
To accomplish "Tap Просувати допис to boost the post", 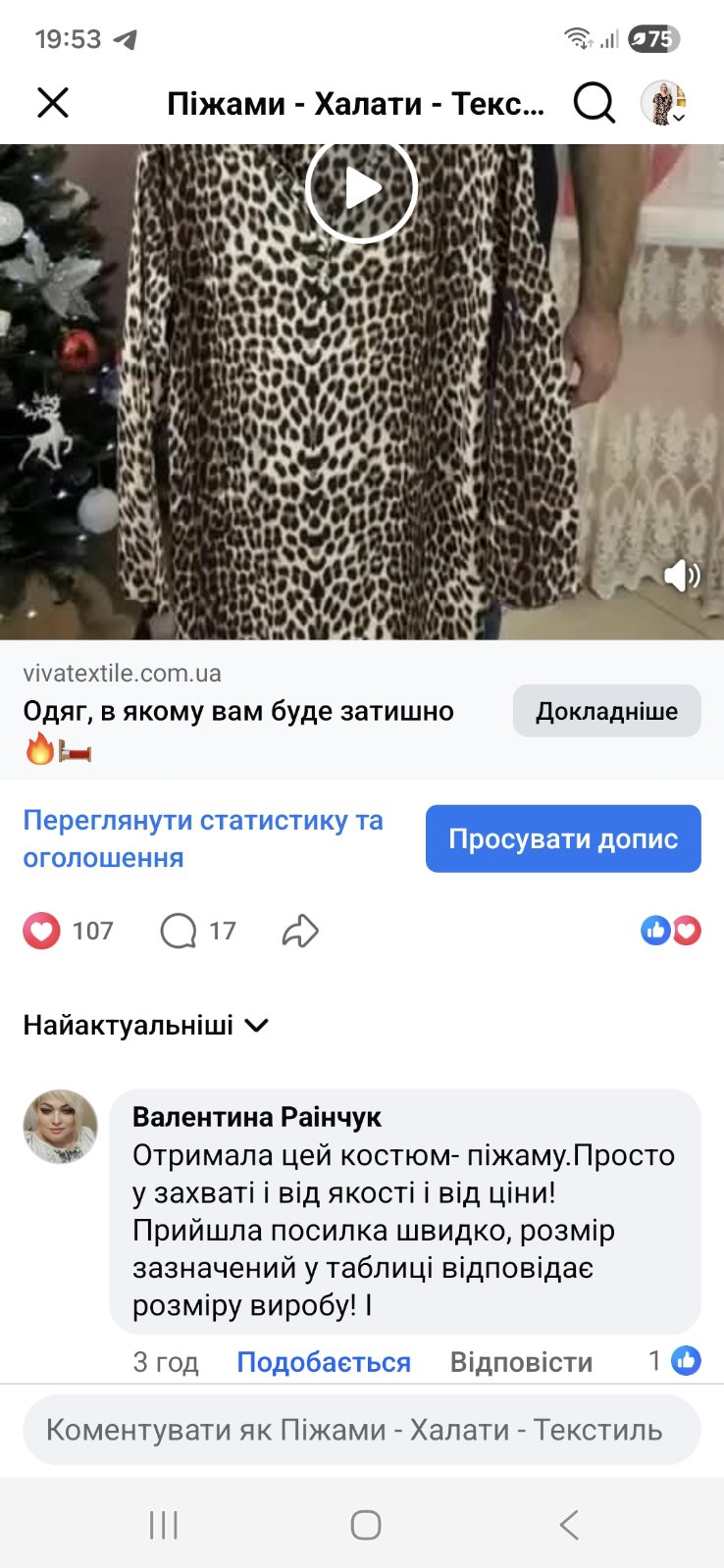I will 563,838.
